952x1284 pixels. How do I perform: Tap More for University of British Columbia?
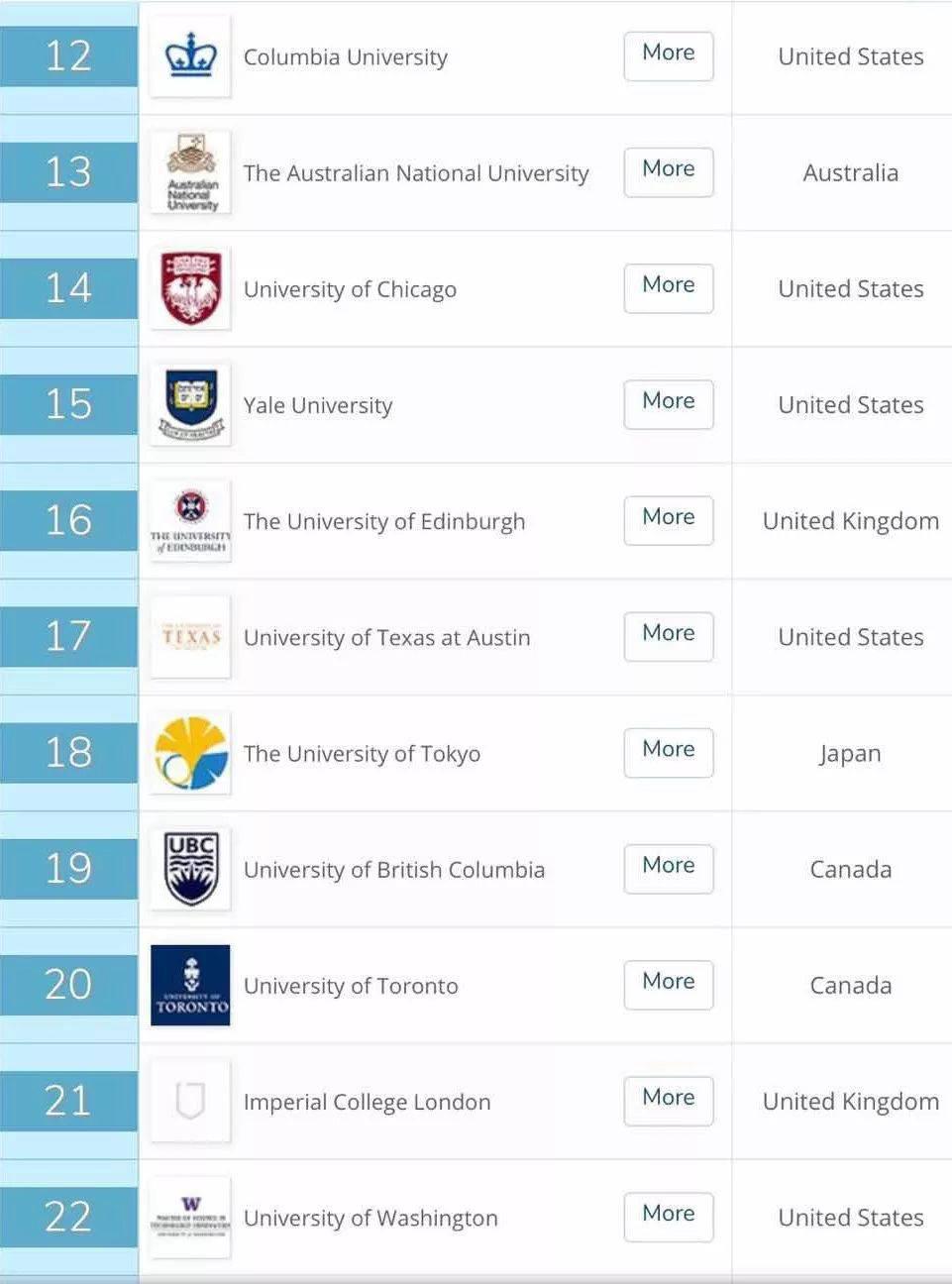click(668, 867)
